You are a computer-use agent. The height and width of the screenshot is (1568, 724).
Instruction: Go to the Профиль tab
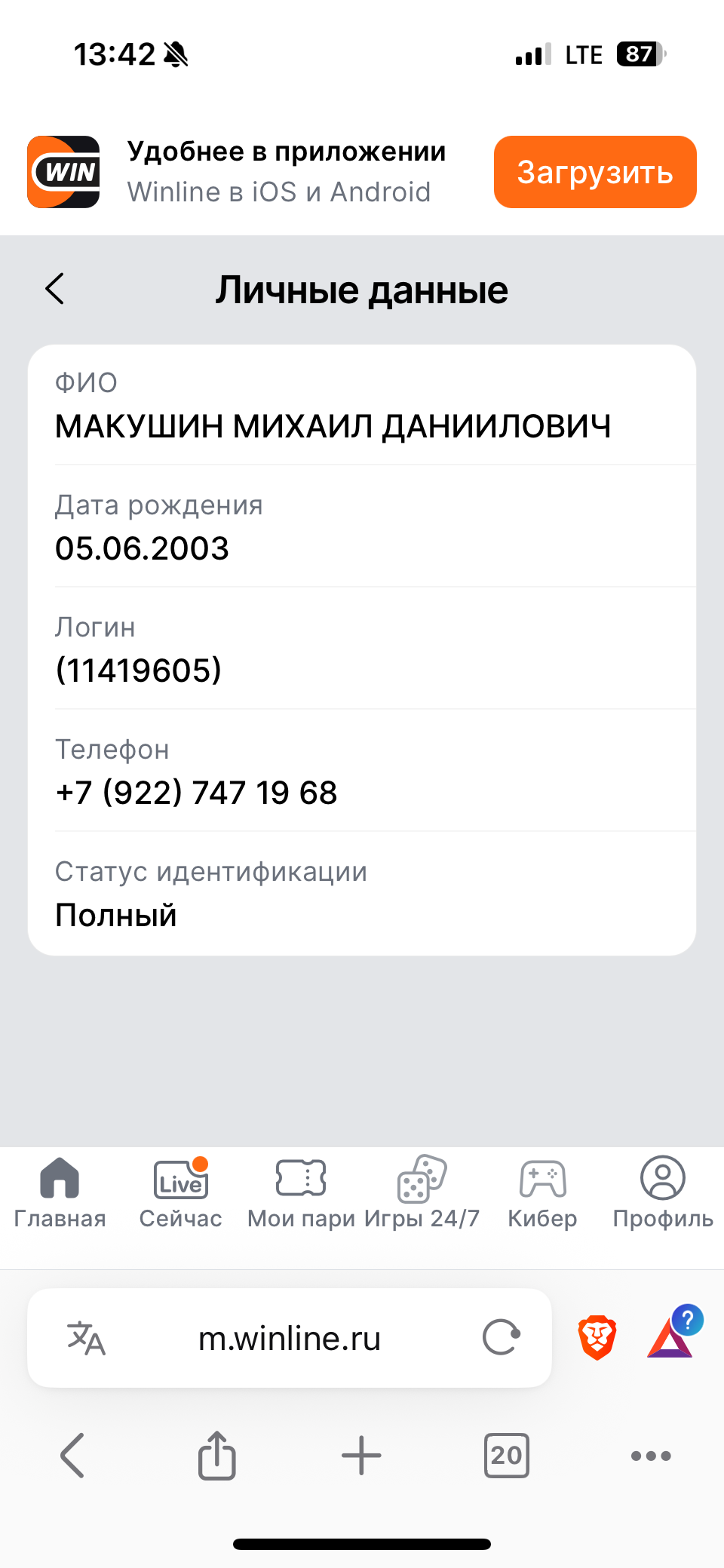pyautogui.click(x=662, y=1193)
